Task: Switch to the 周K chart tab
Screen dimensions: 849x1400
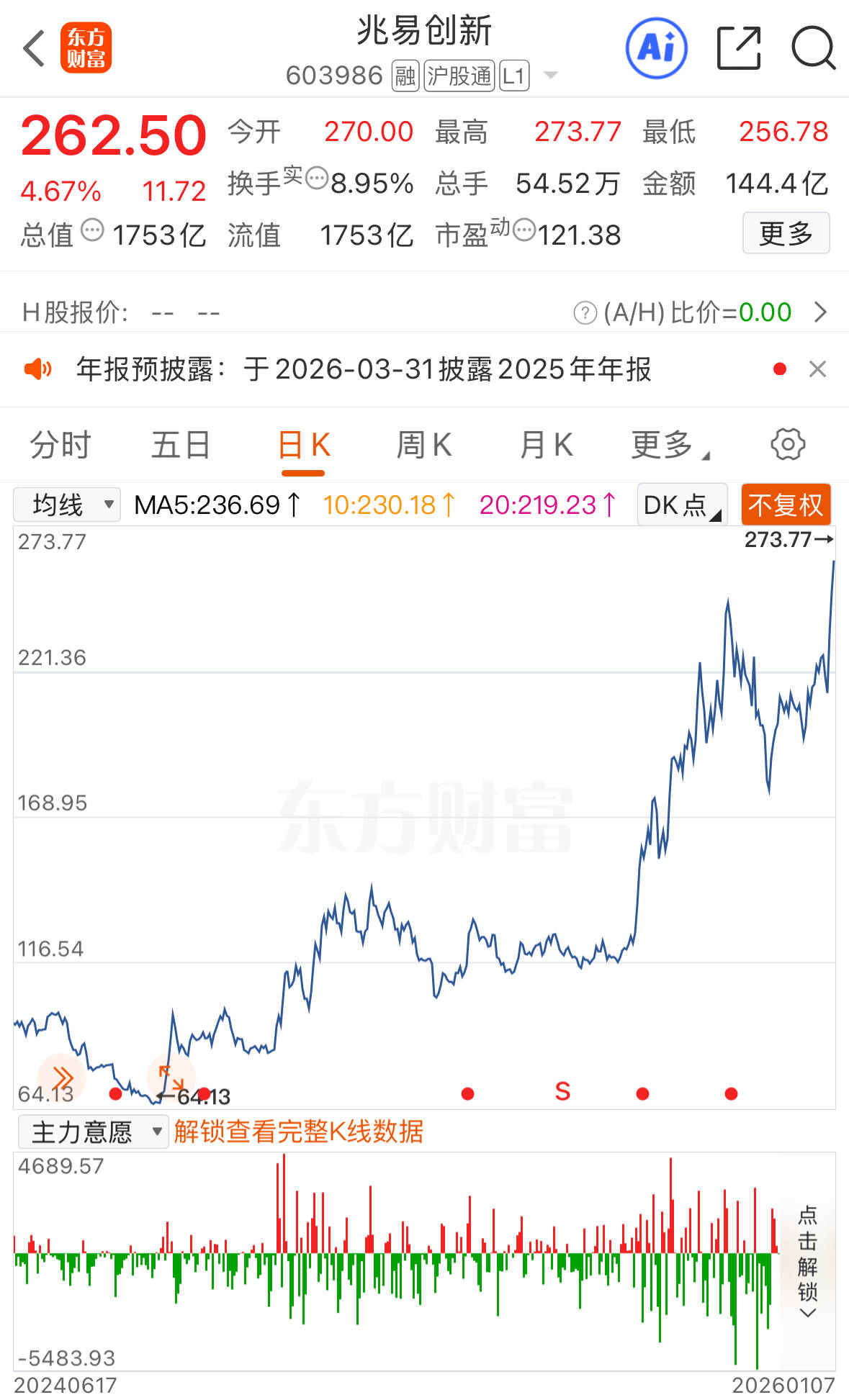Action: [424, 445]
